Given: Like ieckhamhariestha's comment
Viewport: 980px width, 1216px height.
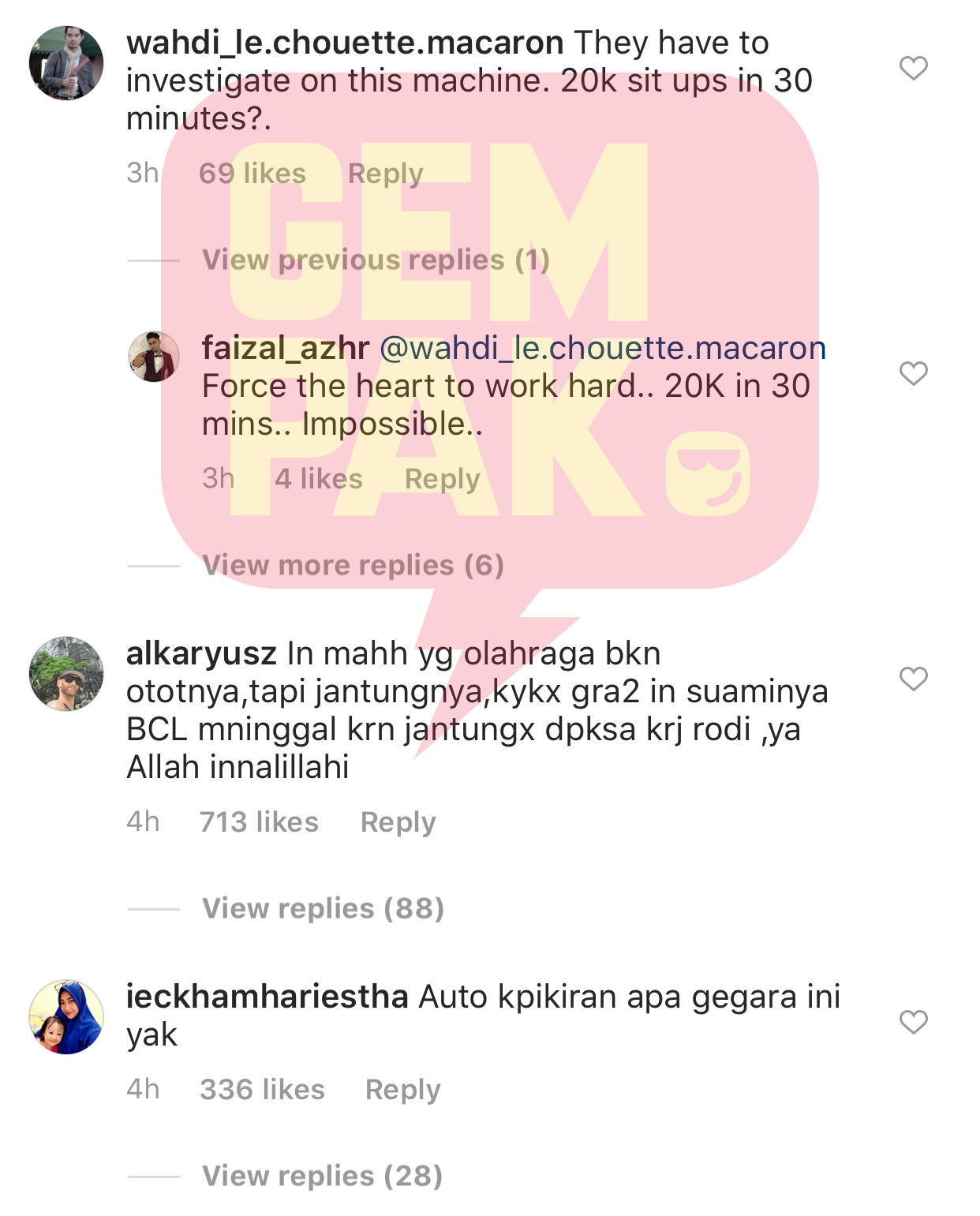Looking at the screenshot, I should tap(913, 1022).
